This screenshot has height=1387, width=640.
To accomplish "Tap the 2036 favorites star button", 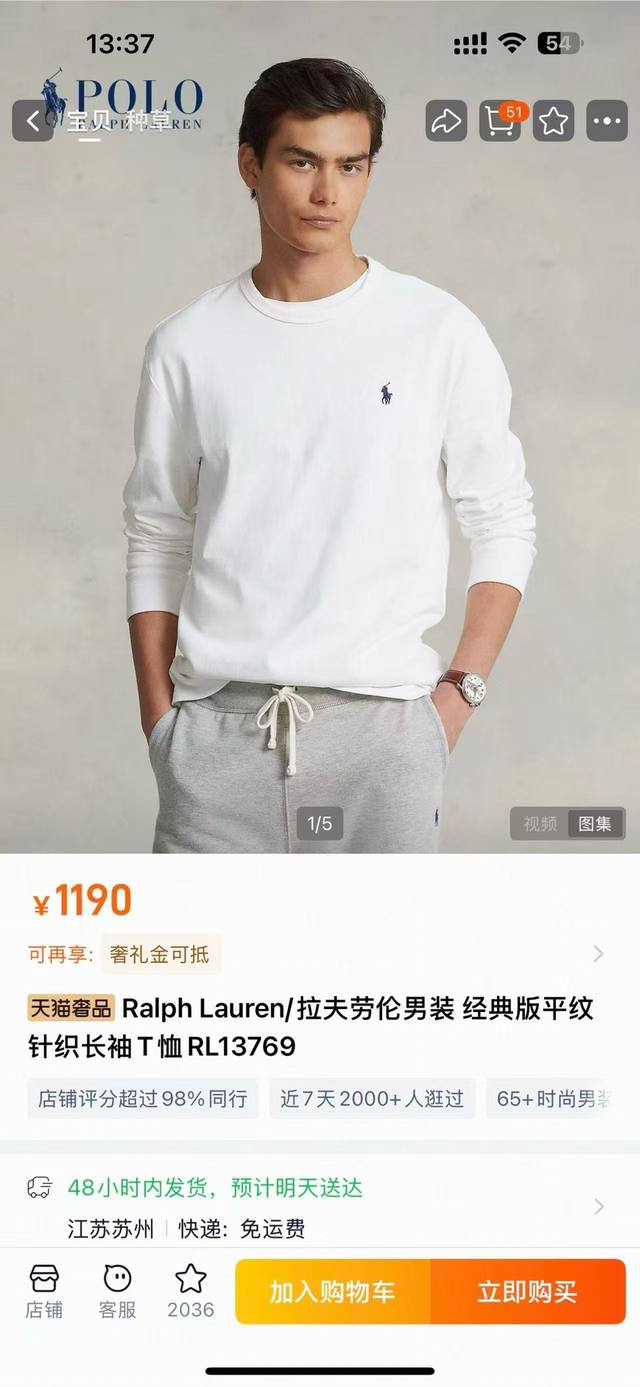I will click(190, 1291).
